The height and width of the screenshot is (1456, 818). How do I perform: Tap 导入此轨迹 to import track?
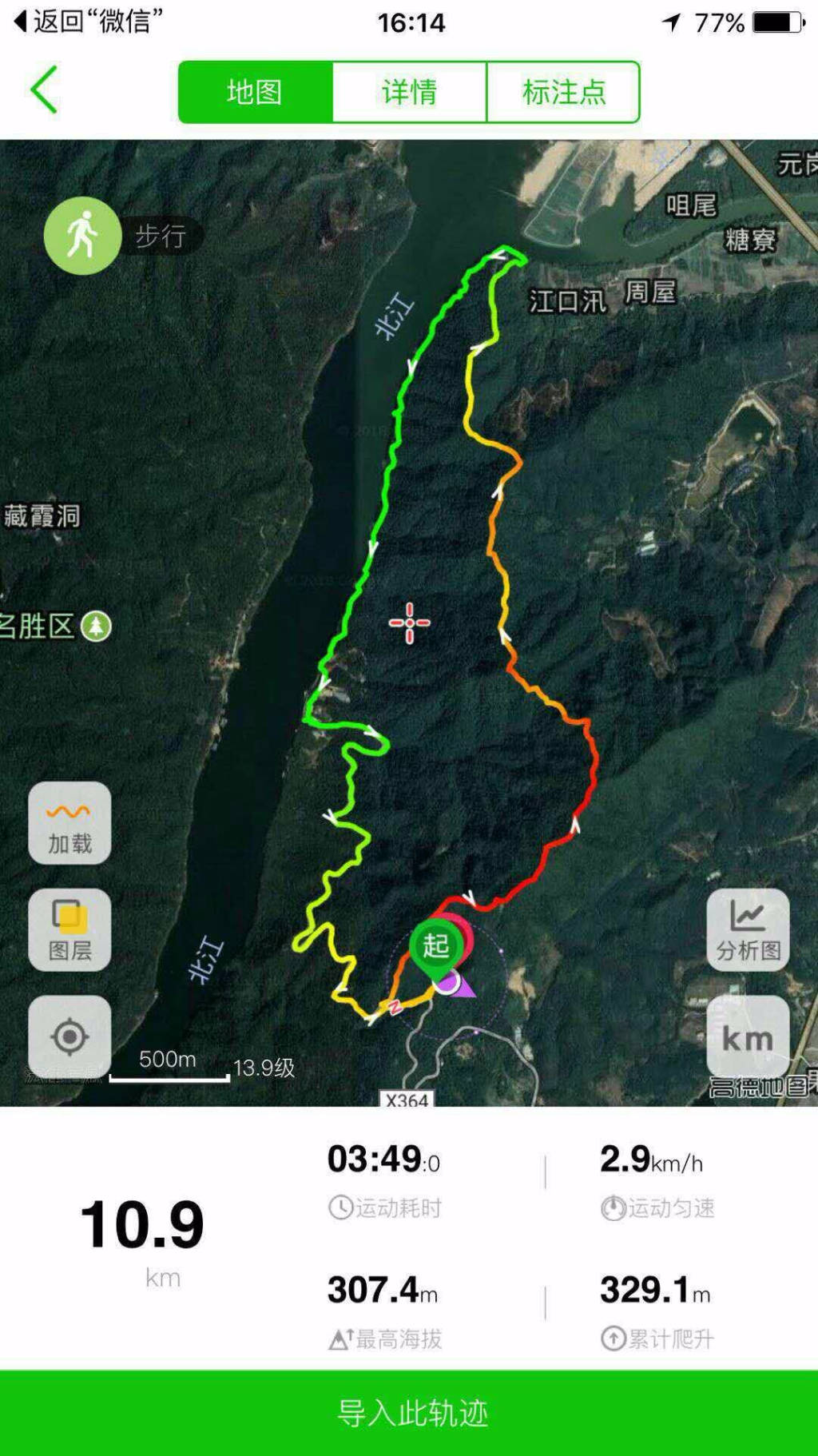point(409,1413)
